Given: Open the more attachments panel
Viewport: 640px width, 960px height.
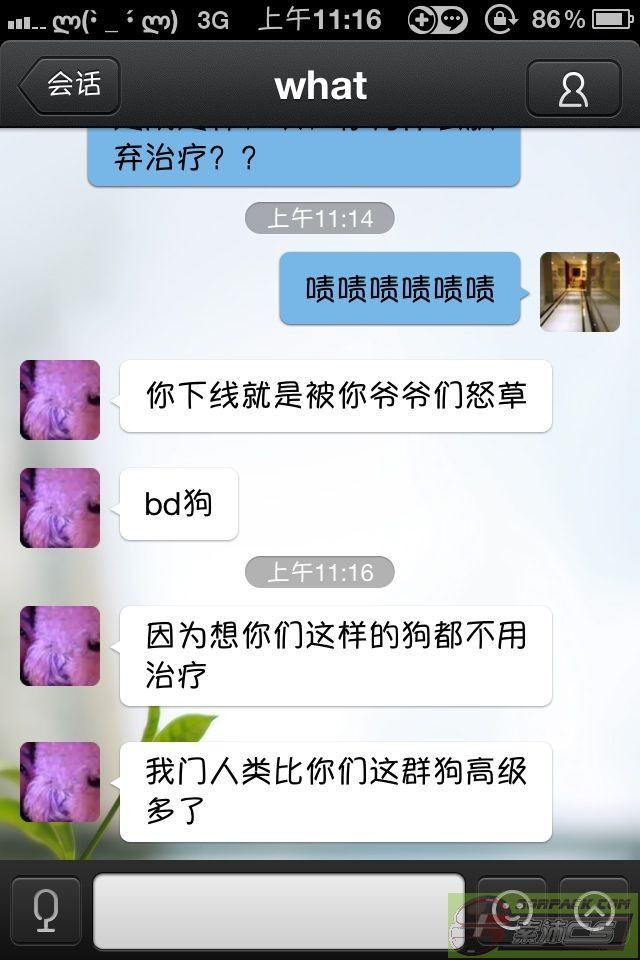Looking at the screenshot, I should coord(593,908).
